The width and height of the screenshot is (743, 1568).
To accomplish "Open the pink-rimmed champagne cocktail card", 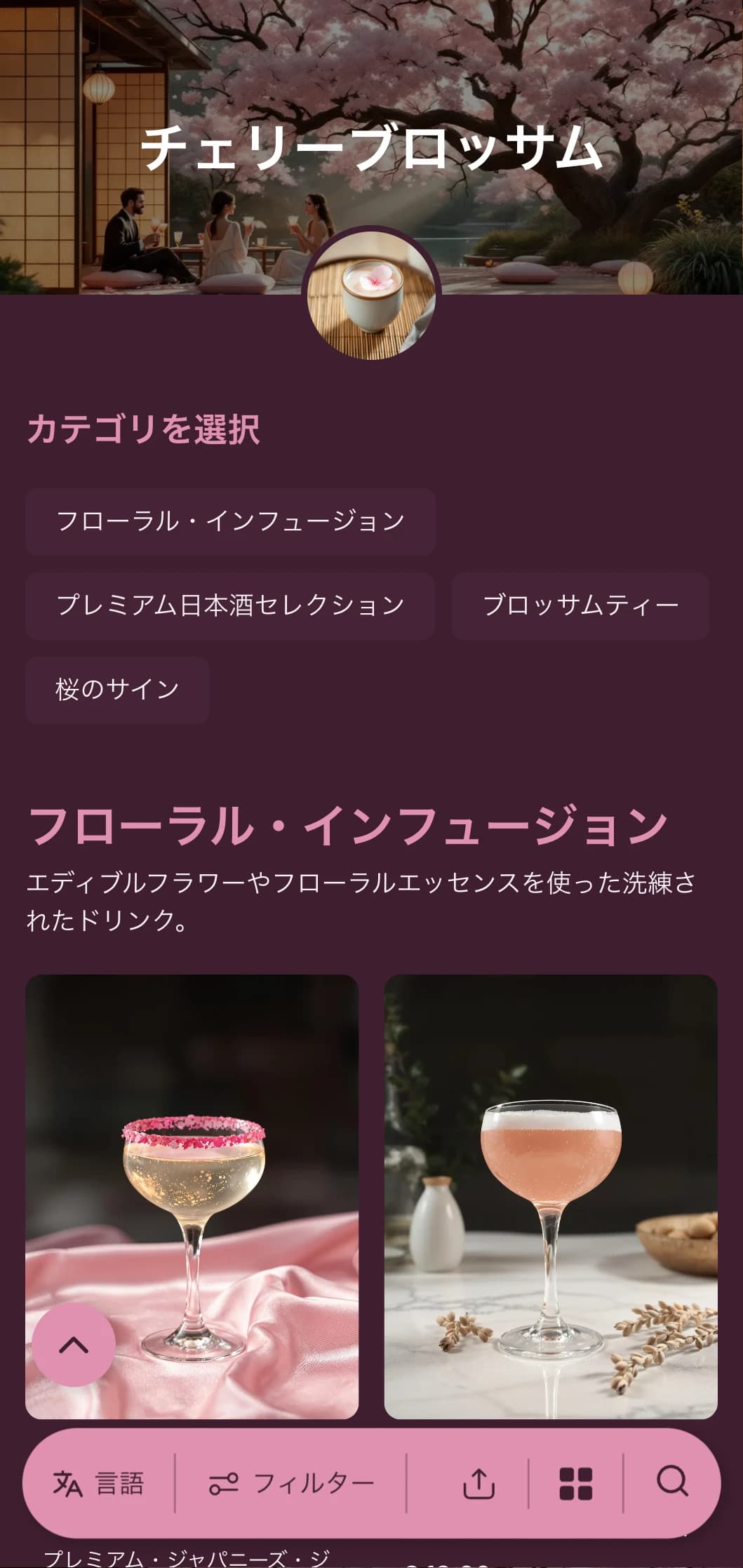I will (x=192, y=1193).
